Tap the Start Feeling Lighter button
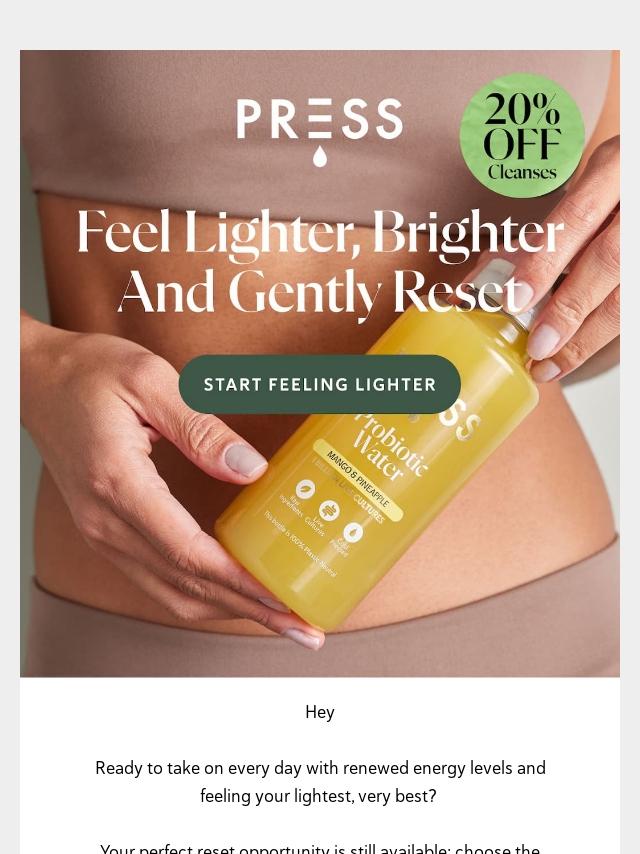 tap(319, 384)
